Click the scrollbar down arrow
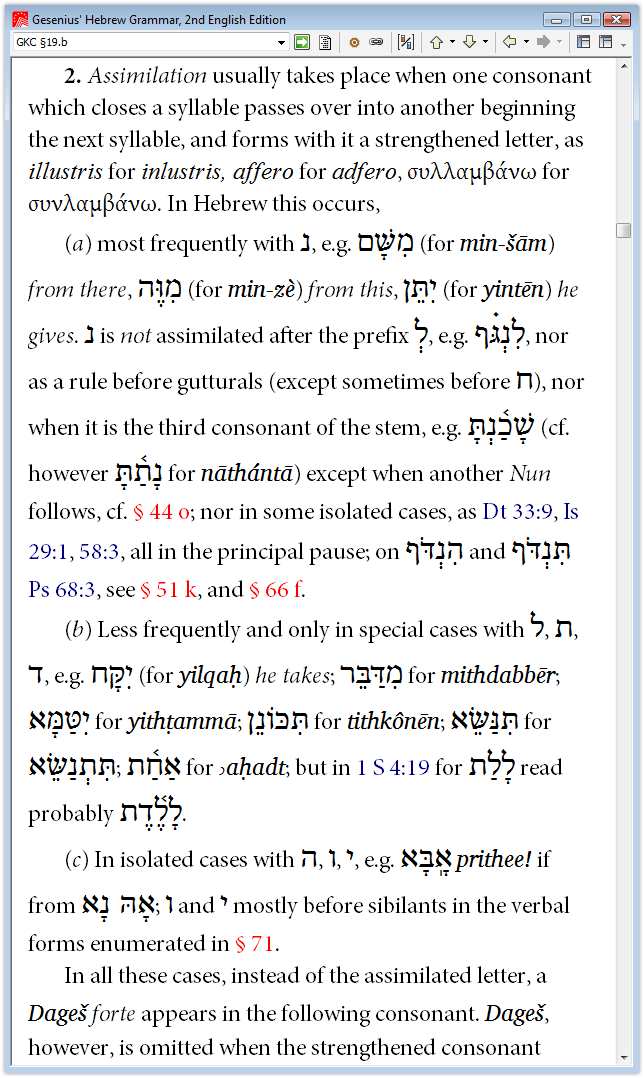 tap(623, 1058)
